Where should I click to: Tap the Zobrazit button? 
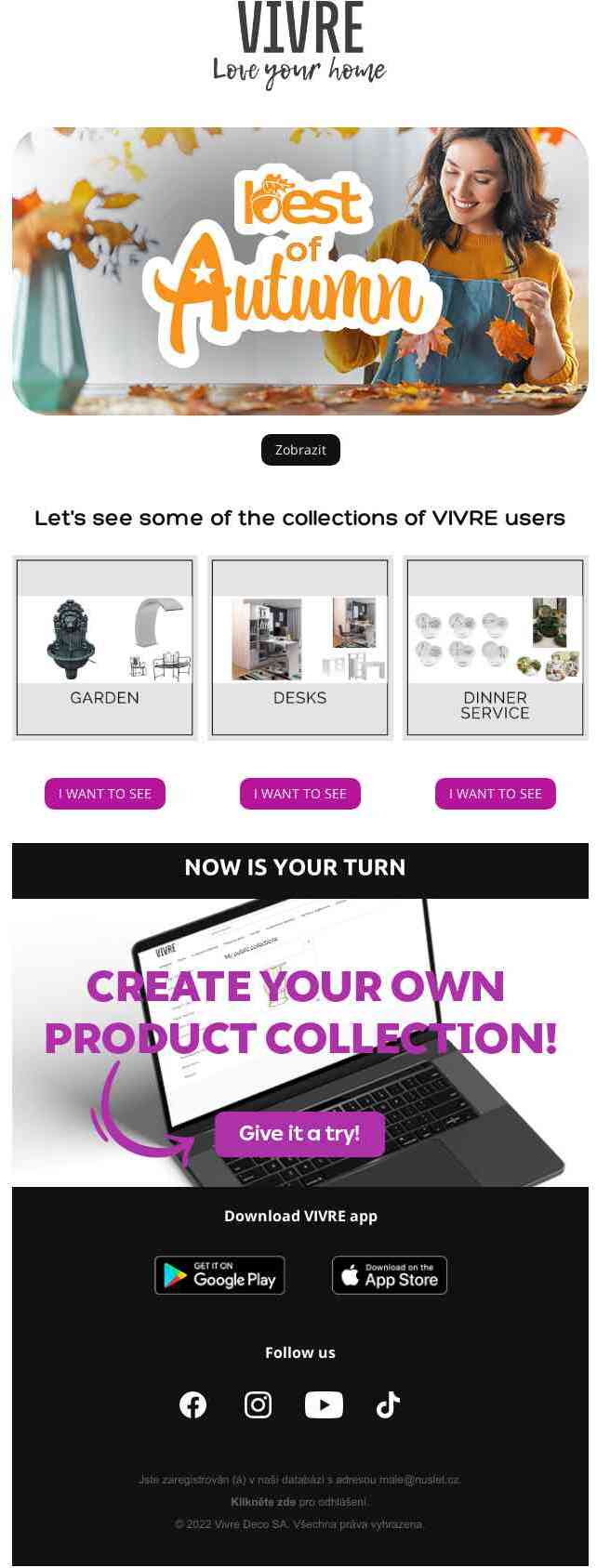pyautogui.click(x=300, y=450)
